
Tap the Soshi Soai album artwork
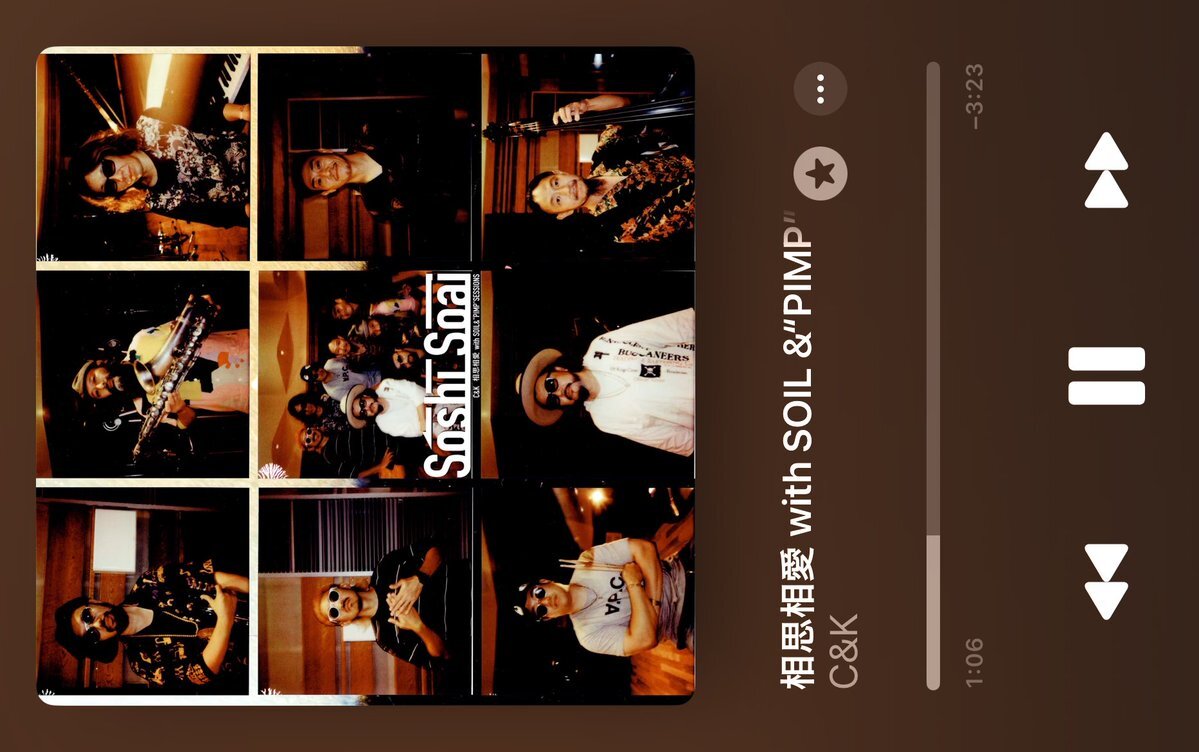pyautogui.click(x=366, y=376)
